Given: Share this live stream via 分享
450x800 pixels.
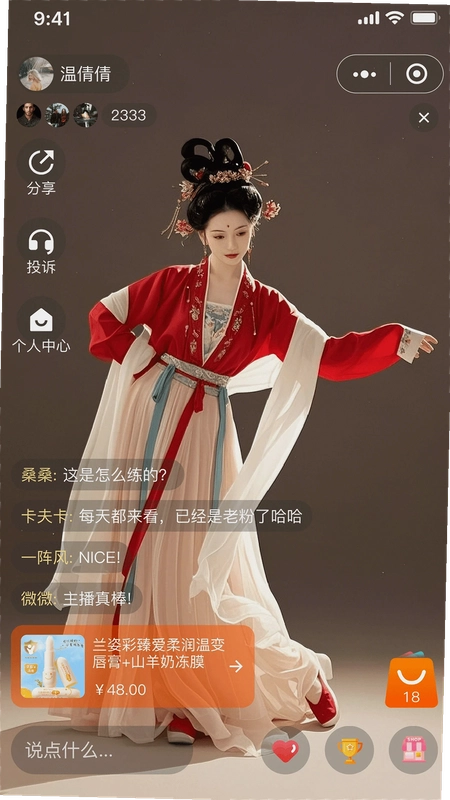Looking at the screenshot, I should click(41, 171).
